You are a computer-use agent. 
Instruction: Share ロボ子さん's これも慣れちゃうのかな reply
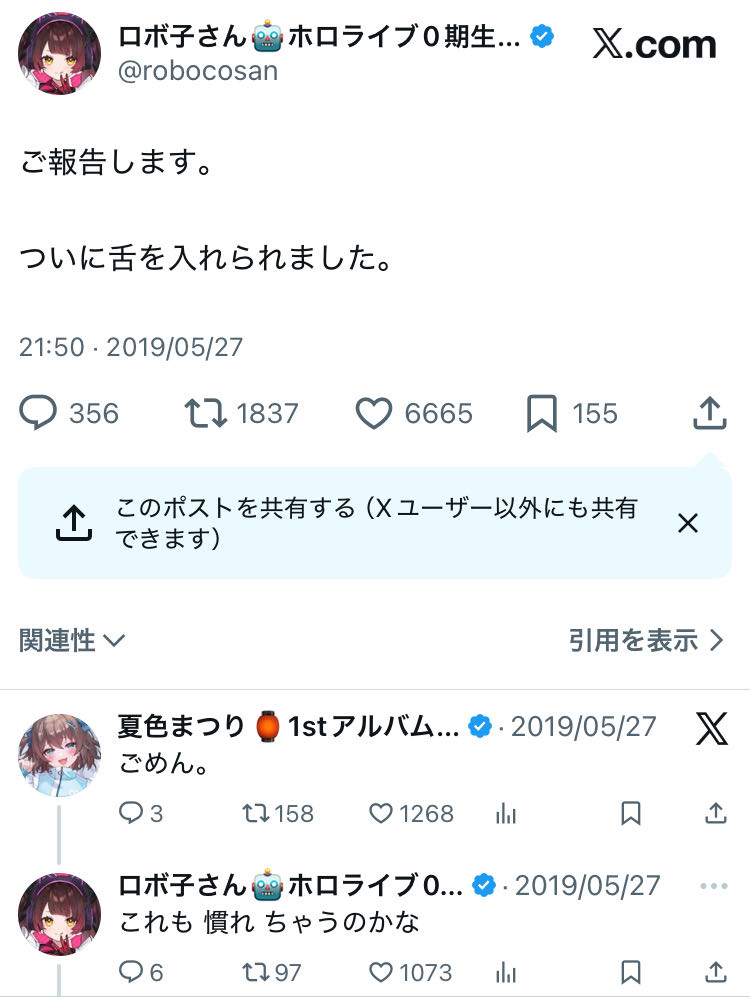716,971
